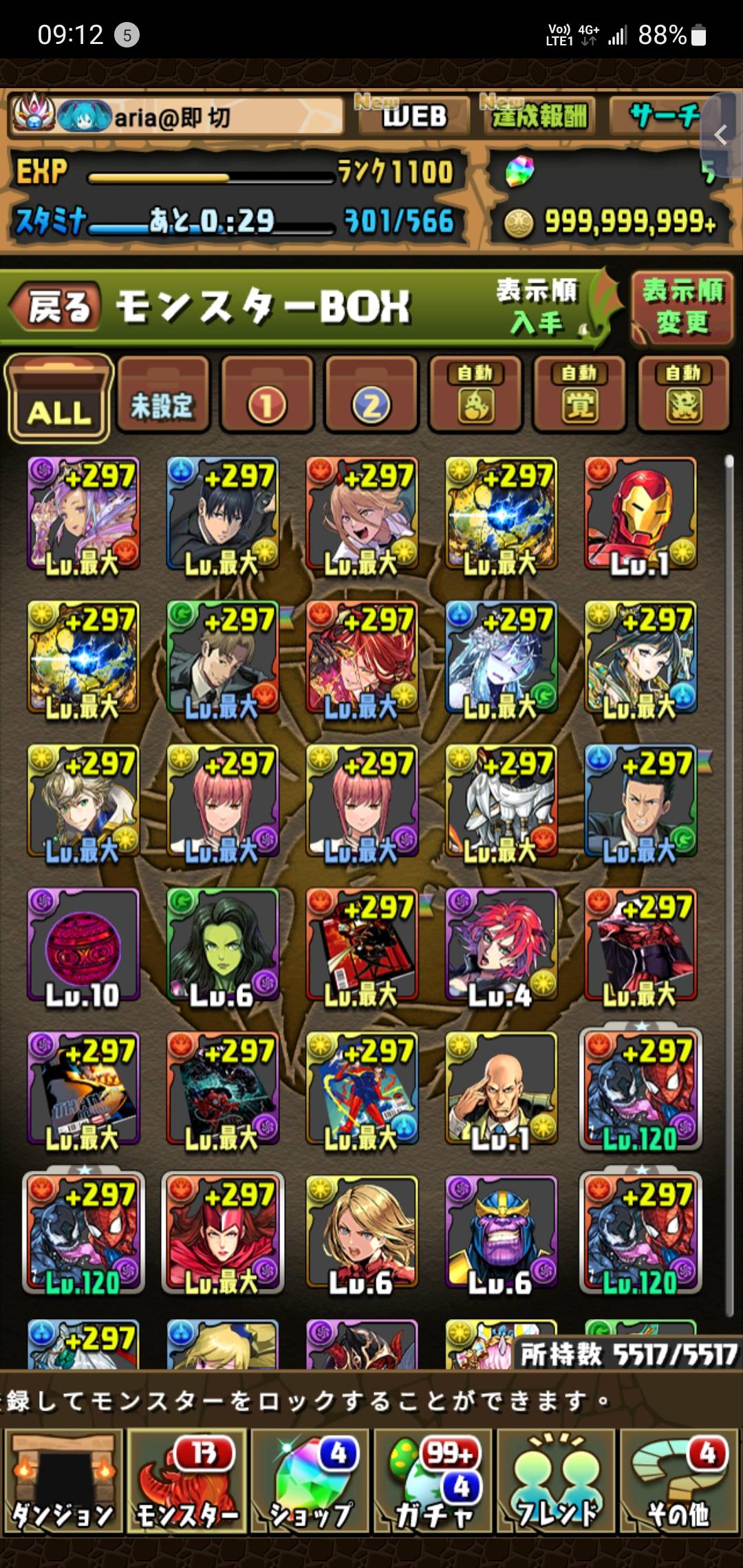Open the 表示順変更 sort order button
This screenshot has width=743, height=1568.
(x=682, y=307)
